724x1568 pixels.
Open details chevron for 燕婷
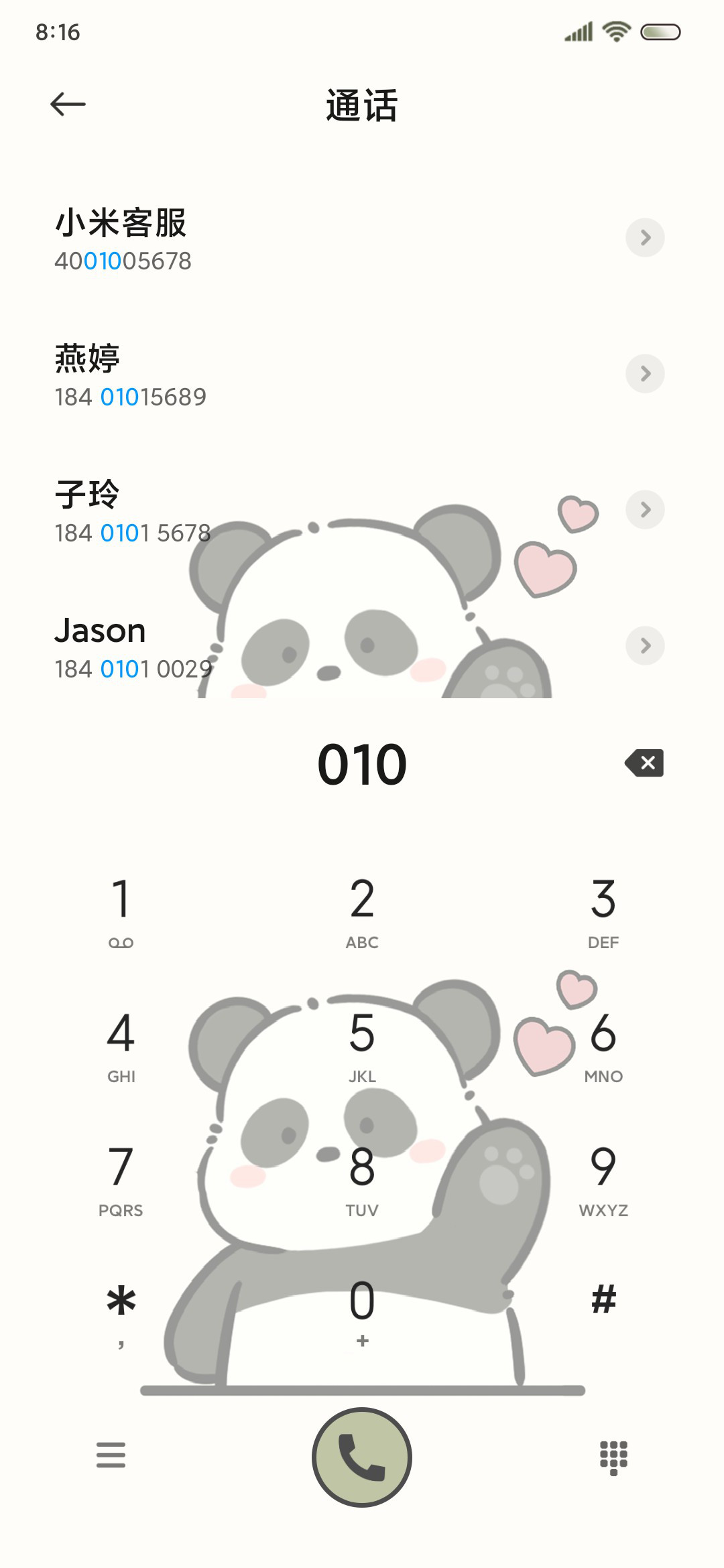pyautogui.click(x=645, y=374)
